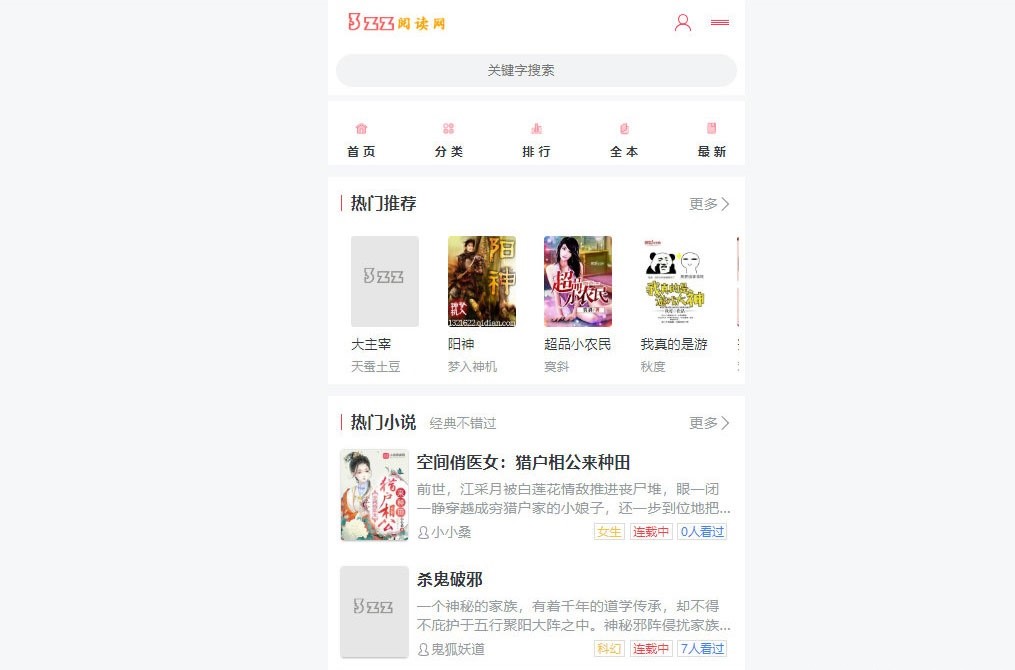Open the book 阳神
Viewport: 1015px width, 670px height.
click(482, 282)
